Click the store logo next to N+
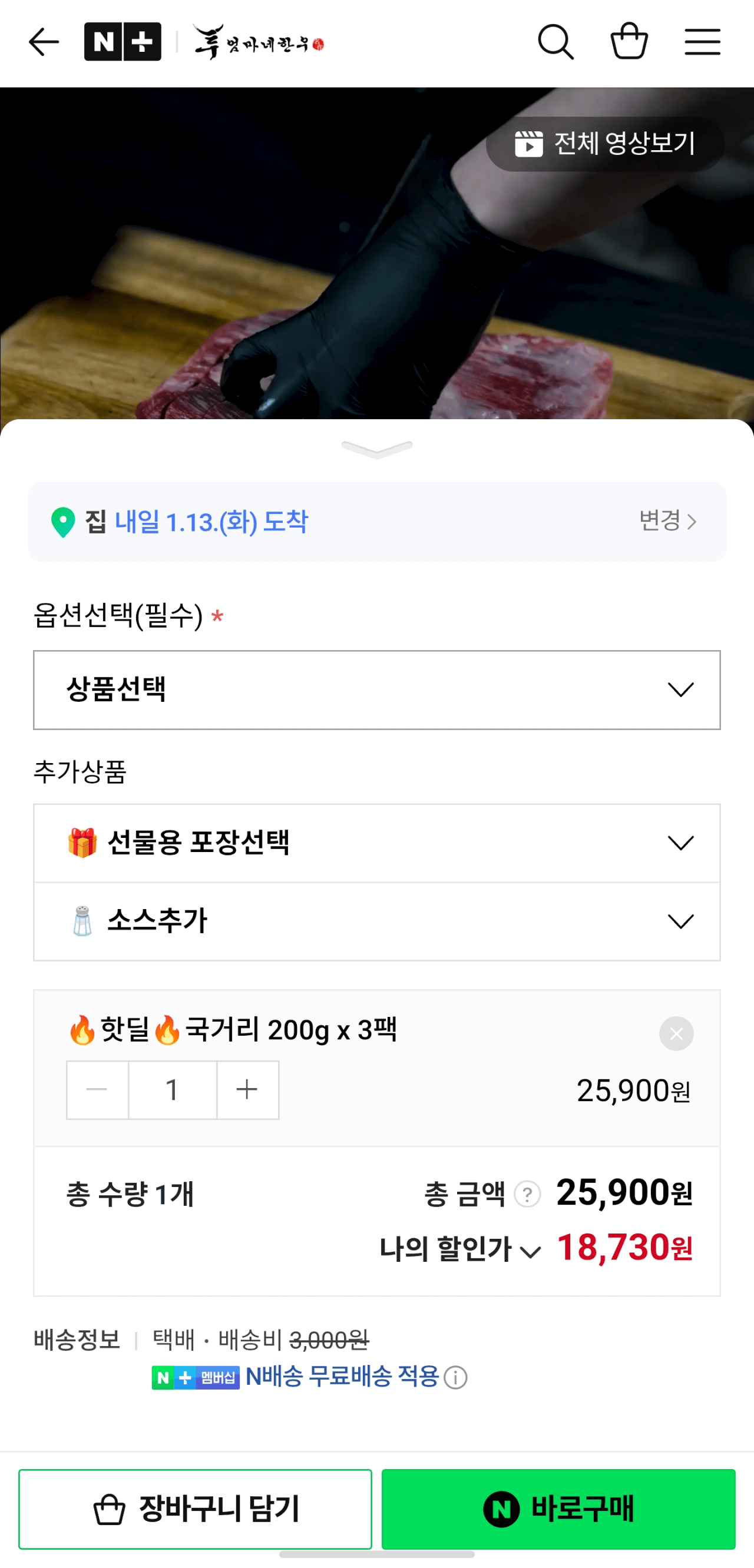The width and height of the screenshot is (754, 1568). pos(259,41)
